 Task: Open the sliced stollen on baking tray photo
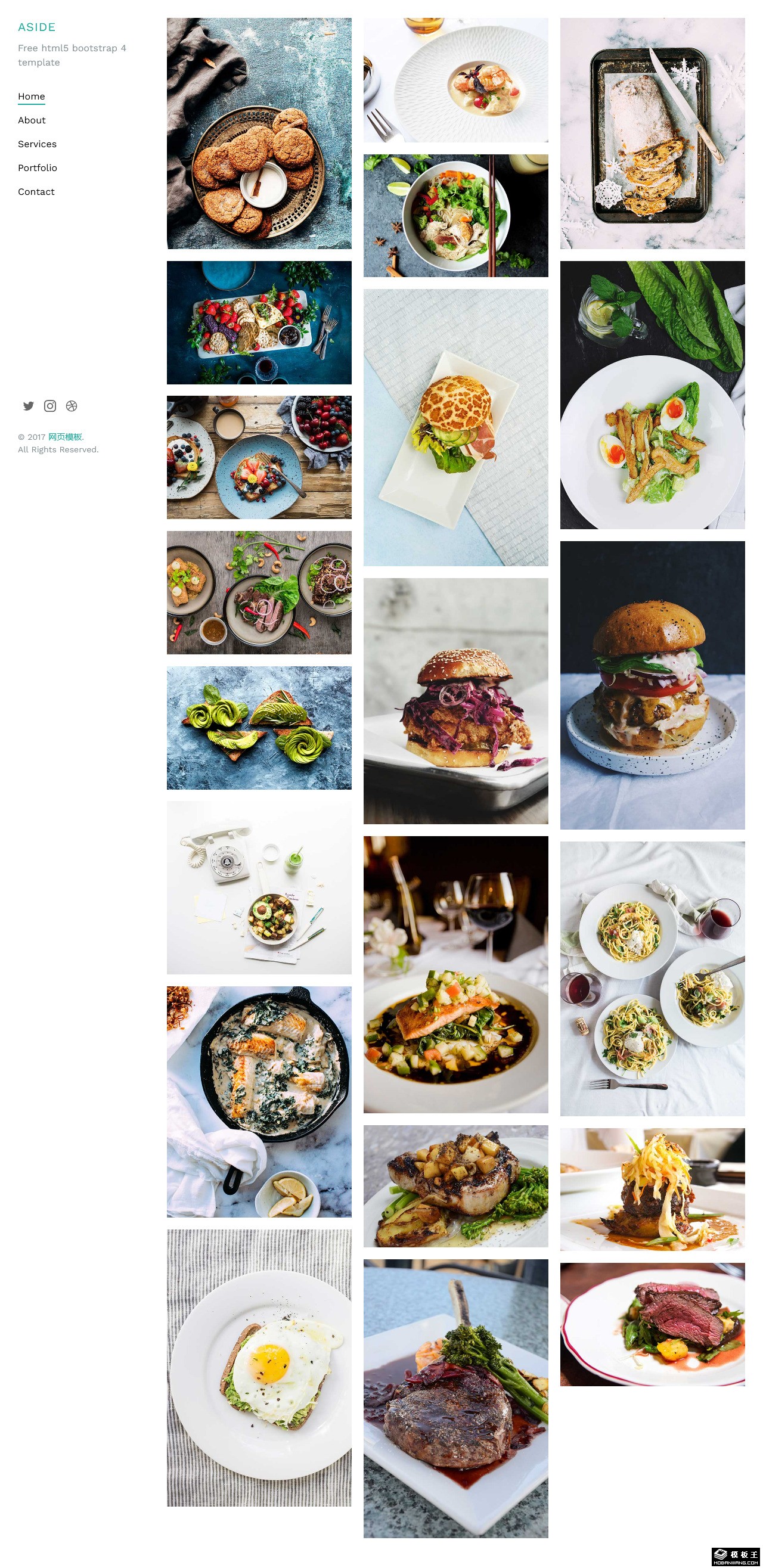tap(652, 133)
